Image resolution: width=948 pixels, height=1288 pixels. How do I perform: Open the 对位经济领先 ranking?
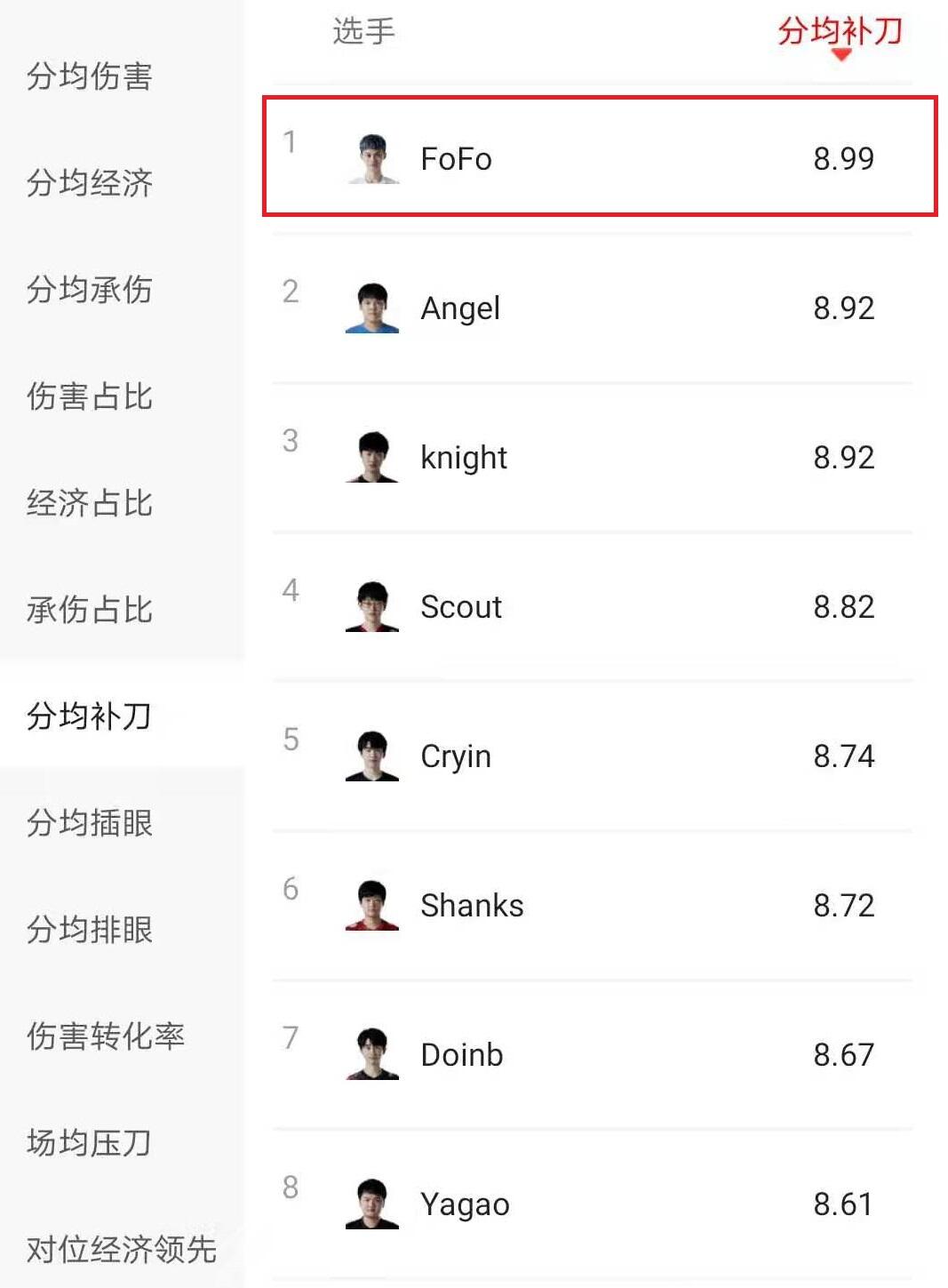click(121, 1250)
